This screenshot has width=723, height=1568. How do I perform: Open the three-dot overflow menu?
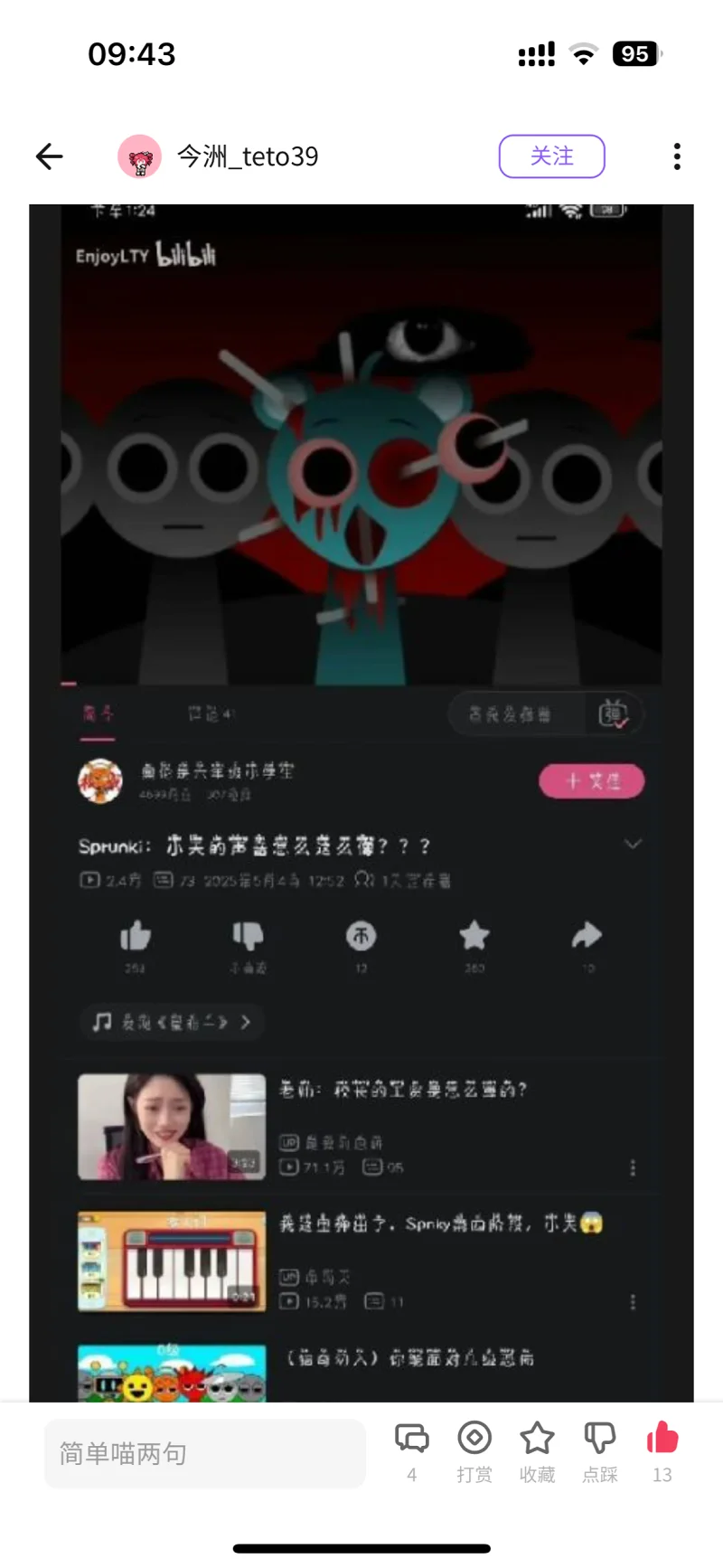[x=677, y=156]
